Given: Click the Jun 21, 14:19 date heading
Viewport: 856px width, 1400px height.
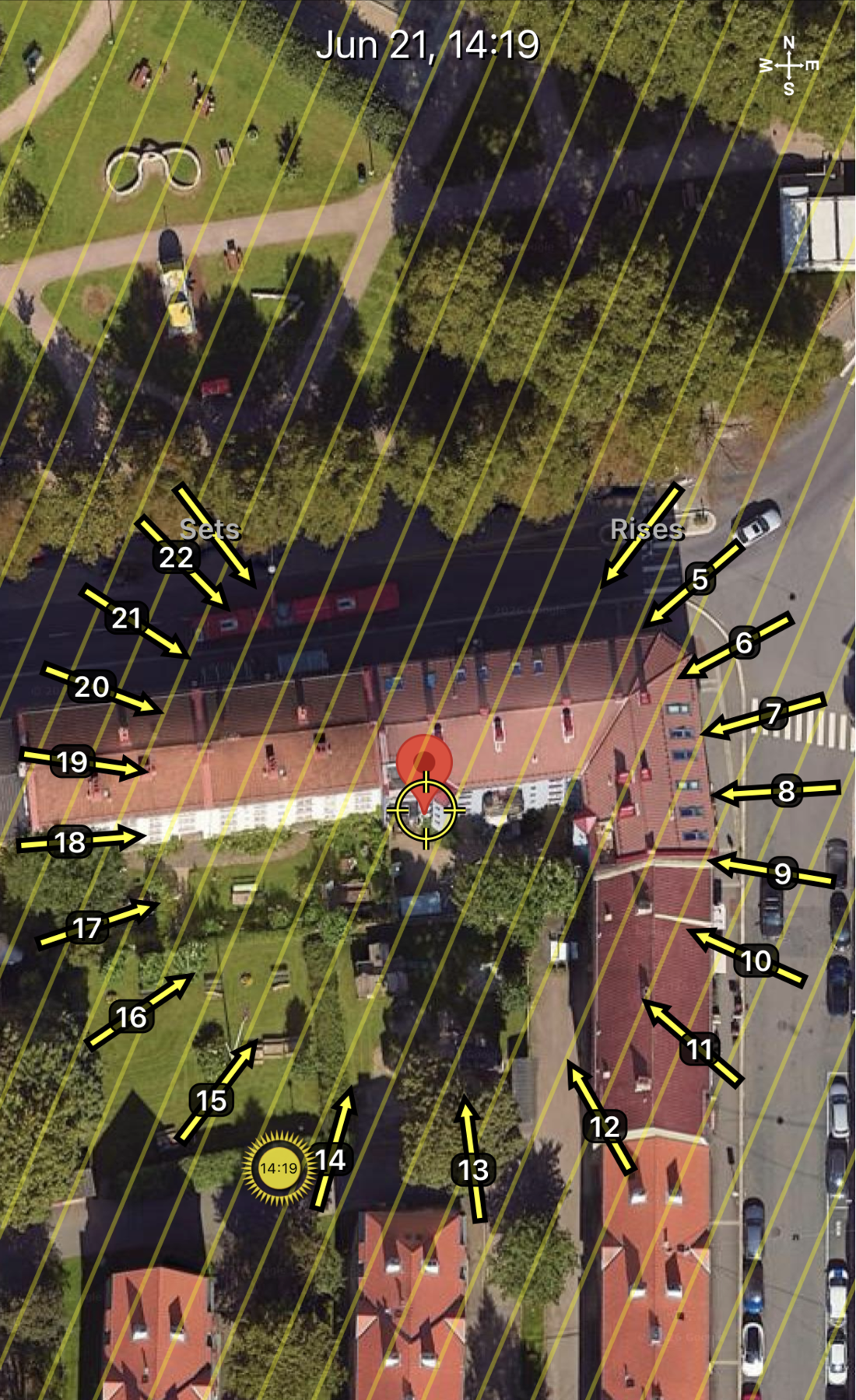Looking at the screenshot, I should 429,47.
